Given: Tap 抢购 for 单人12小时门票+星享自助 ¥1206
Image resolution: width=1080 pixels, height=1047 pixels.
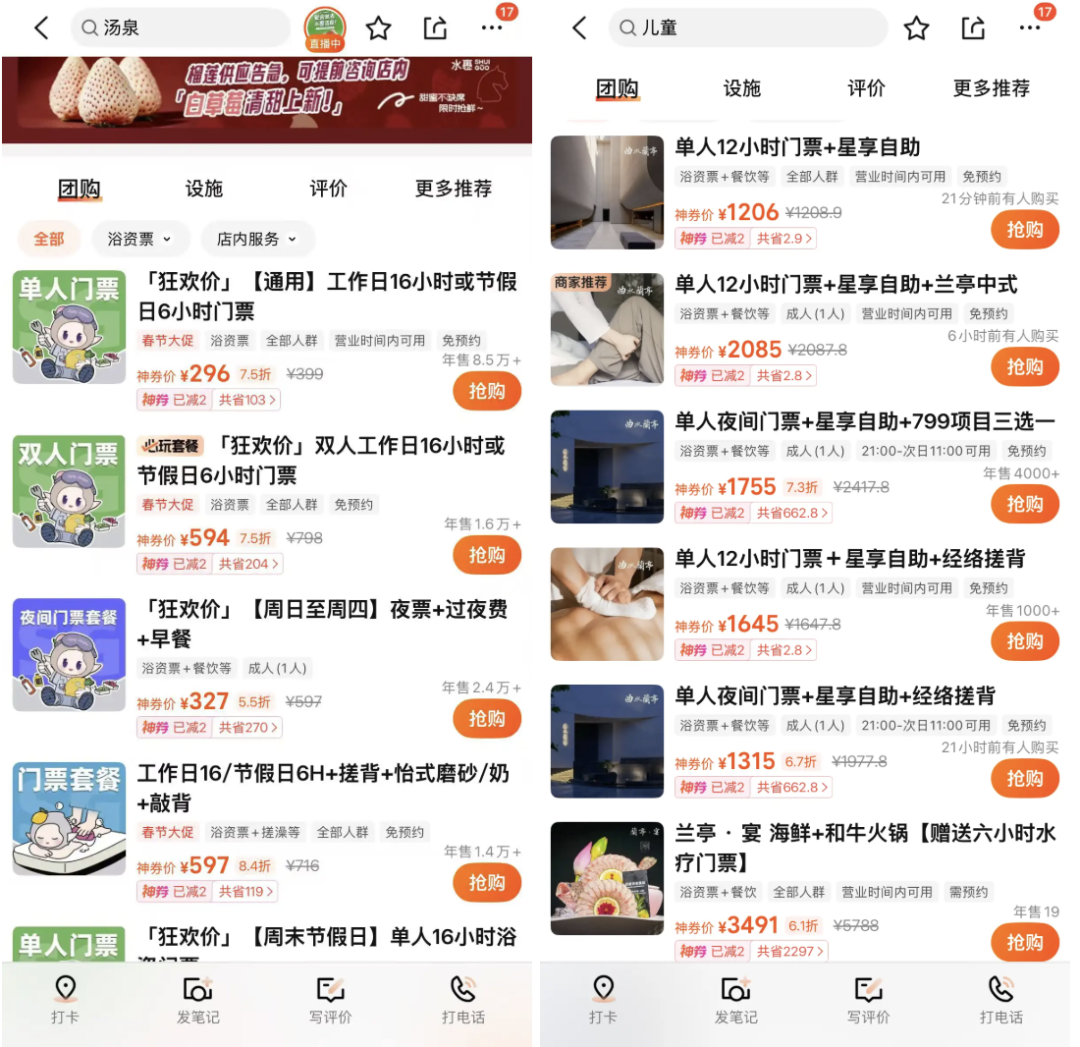Looking at the screenshot, I should (1024, 230).
